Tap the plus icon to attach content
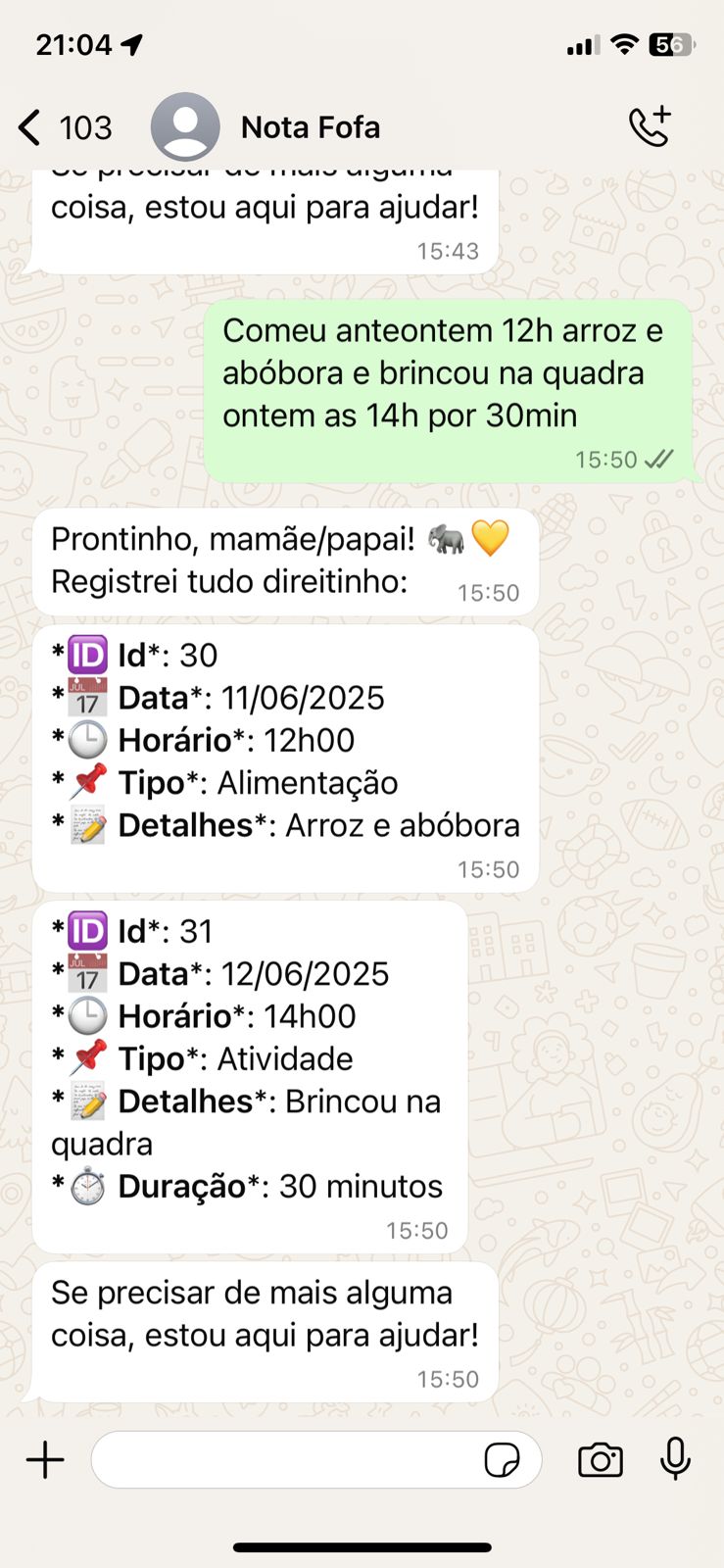724x1568 pixels. click(44, 1459)
